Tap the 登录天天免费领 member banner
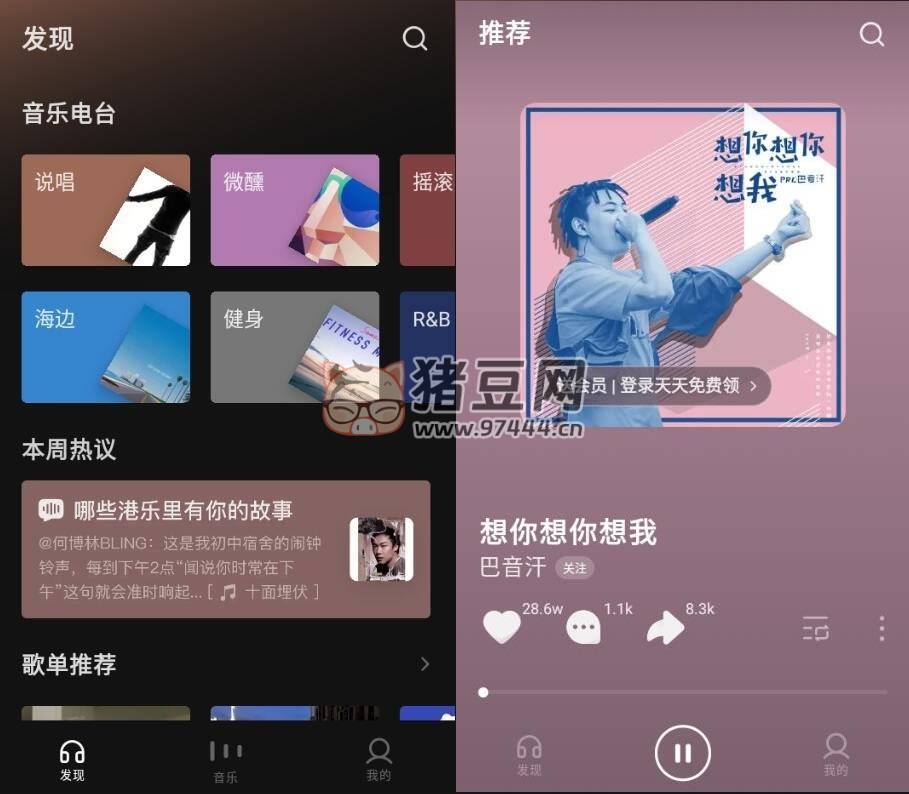909x794 pixels. 660,385
